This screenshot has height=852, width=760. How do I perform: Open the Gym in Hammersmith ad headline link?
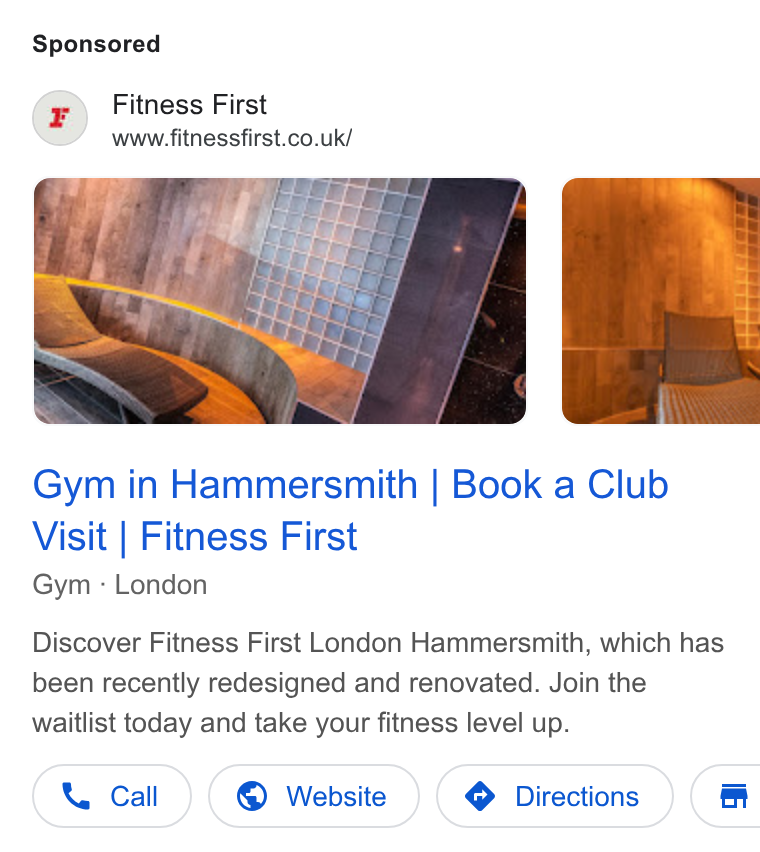point(350,510)
